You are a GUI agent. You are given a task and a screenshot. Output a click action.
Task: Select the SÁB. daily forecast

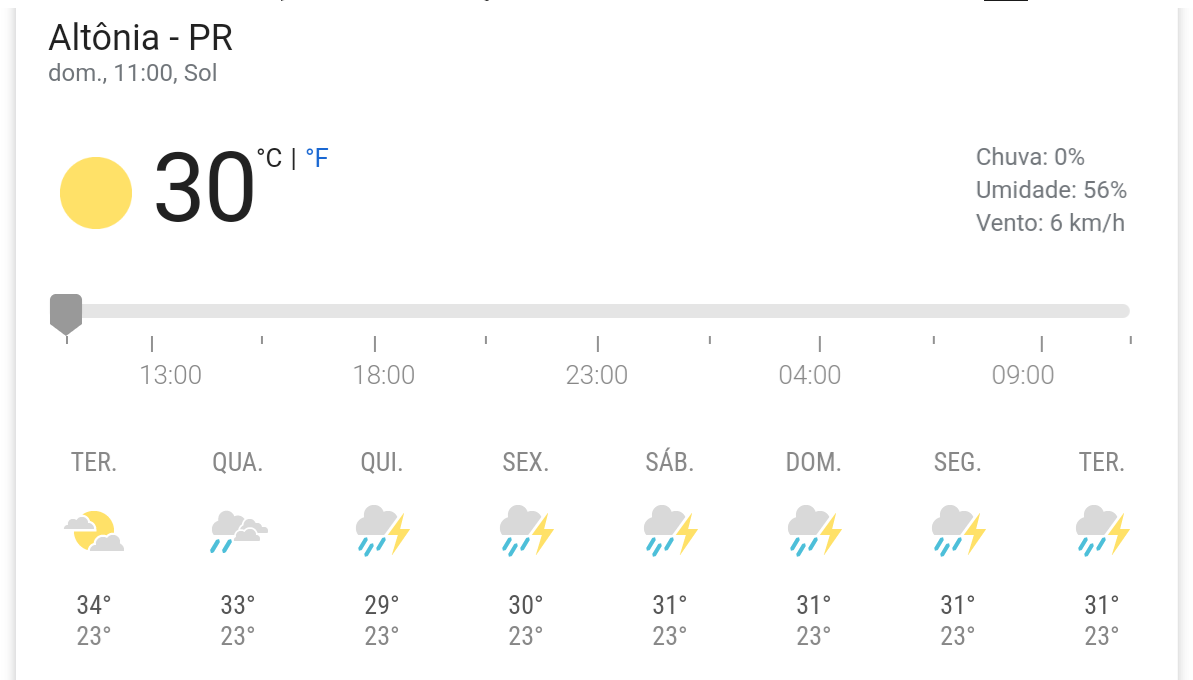[670, 548]
